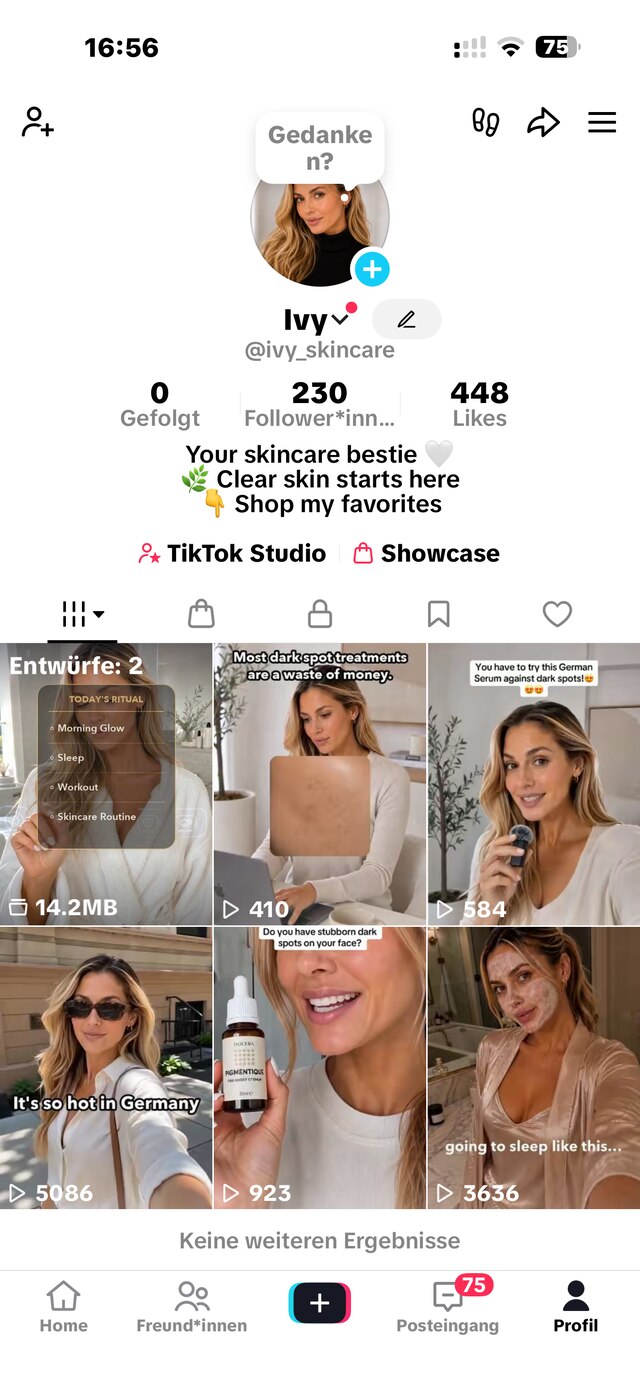Go to the Posteingang inbox tab
640x1391 pixels.
[x=447, y=1307]
